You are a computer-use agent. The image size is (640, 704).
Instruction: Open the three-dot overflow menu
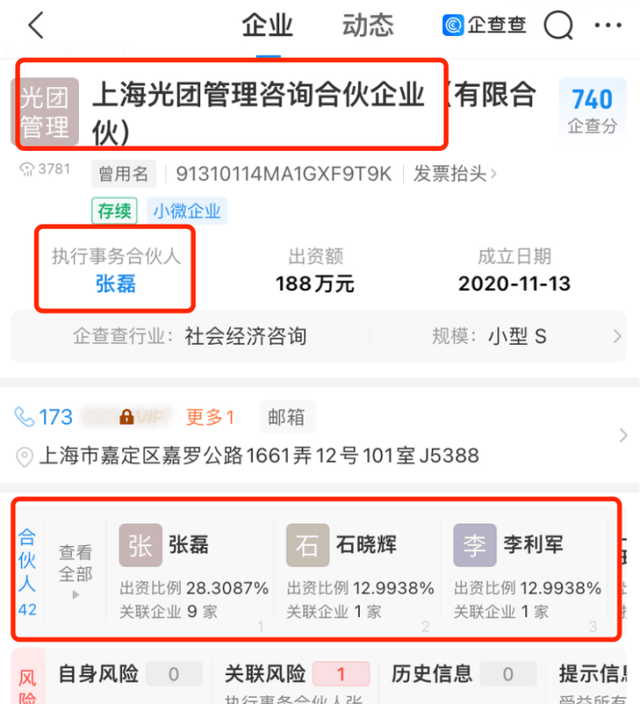(608, 25)
